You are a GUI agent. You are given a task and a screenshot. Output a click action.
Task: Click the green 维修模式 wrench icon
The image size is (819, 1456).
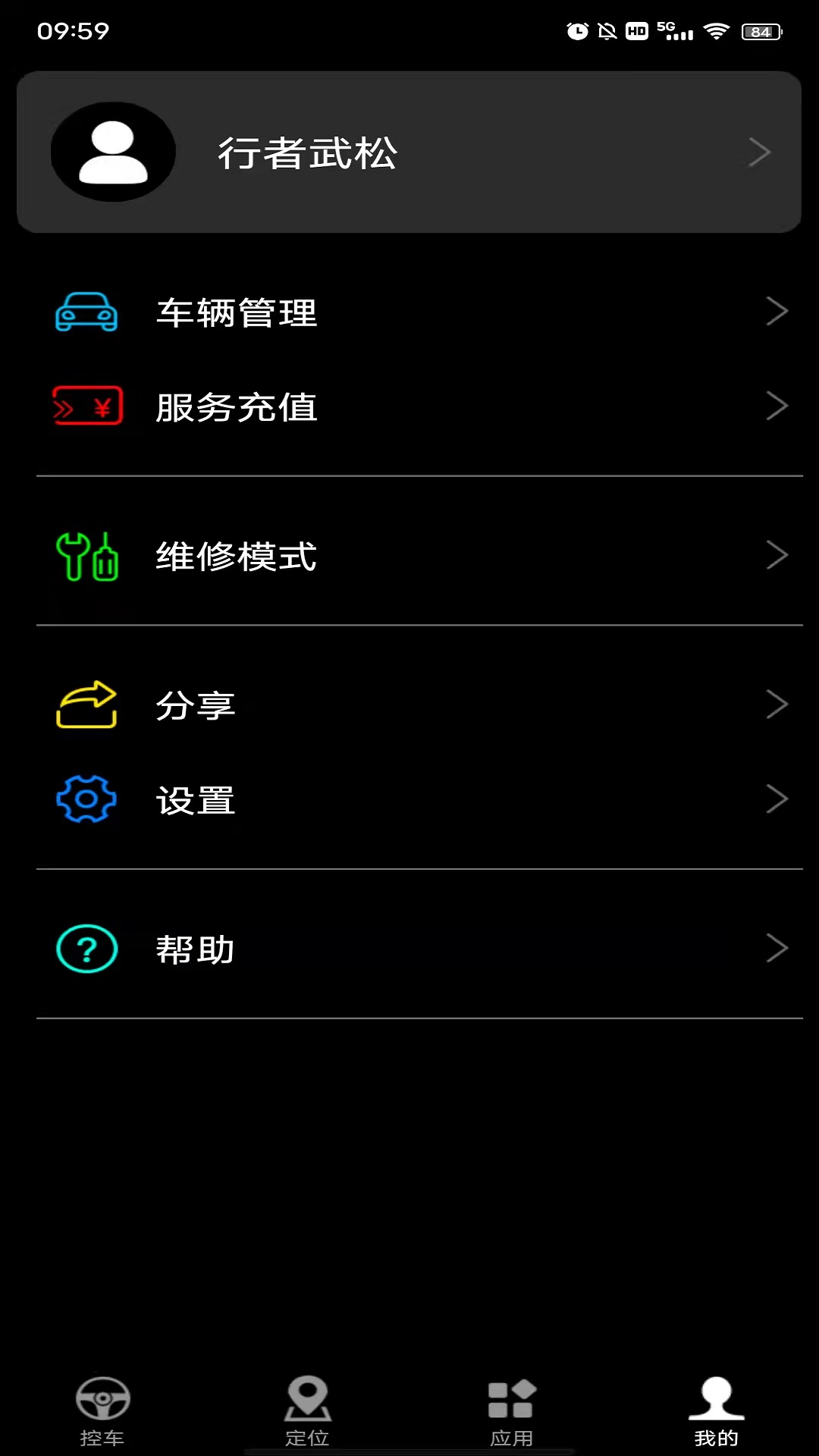click(86, 556)
